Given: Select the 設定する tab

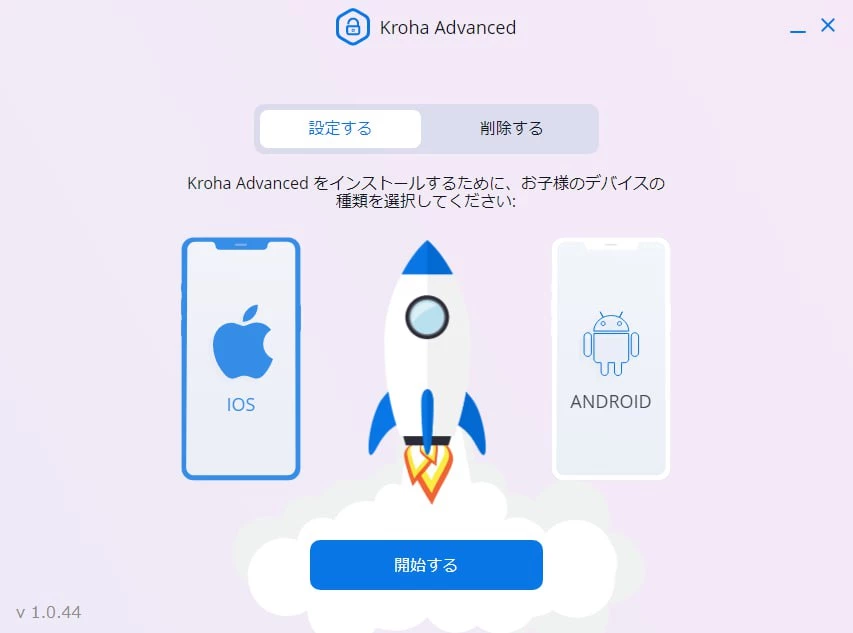Looking at the screenshot, I should (340, 129).
